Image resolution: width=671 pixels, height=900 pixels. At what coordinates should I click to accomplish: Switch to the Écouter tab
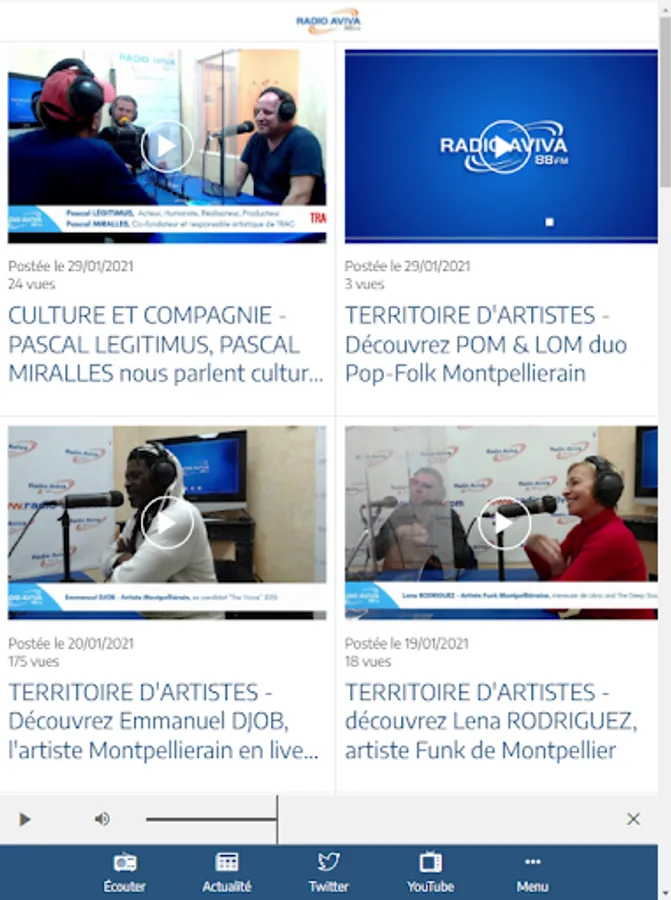point(125,872)
